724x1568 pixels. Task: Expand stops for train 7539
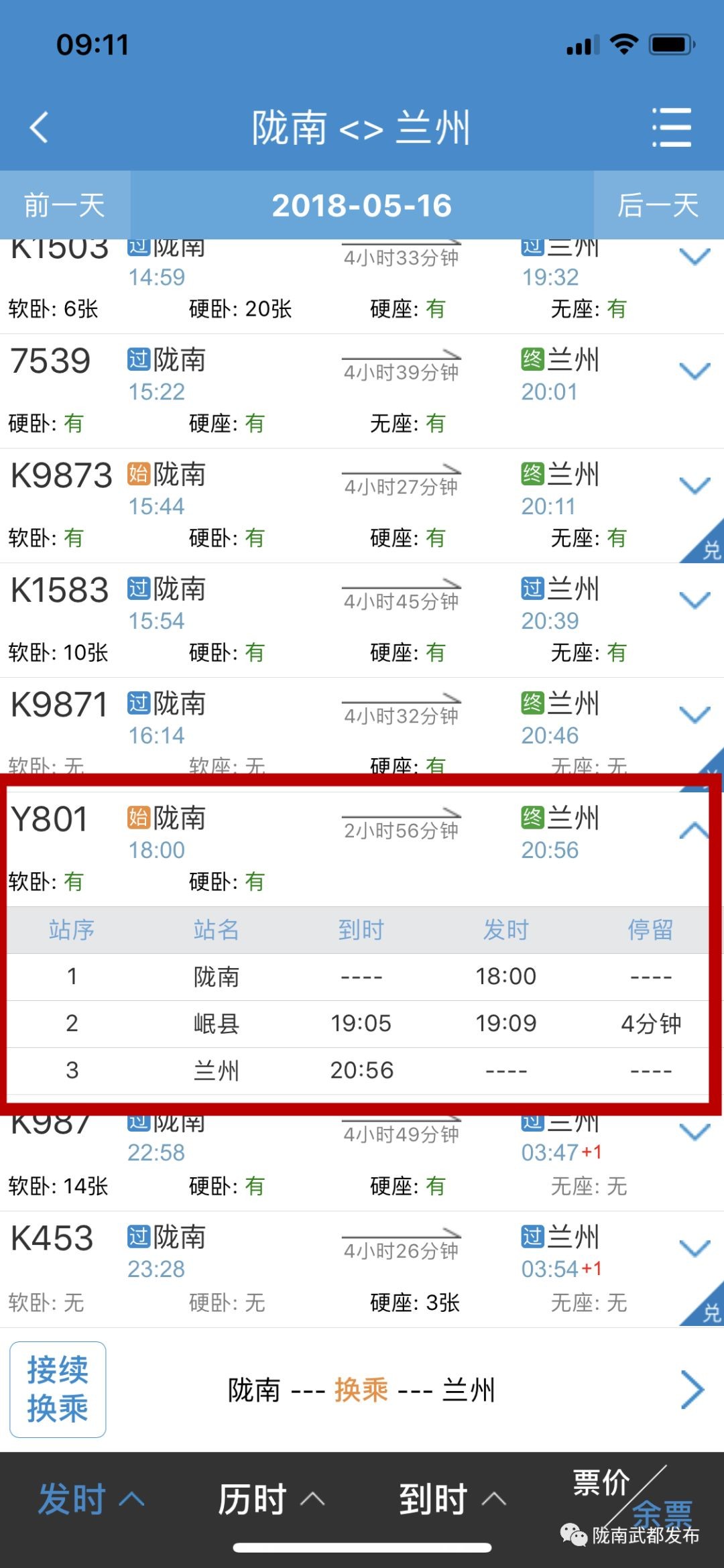695,371
